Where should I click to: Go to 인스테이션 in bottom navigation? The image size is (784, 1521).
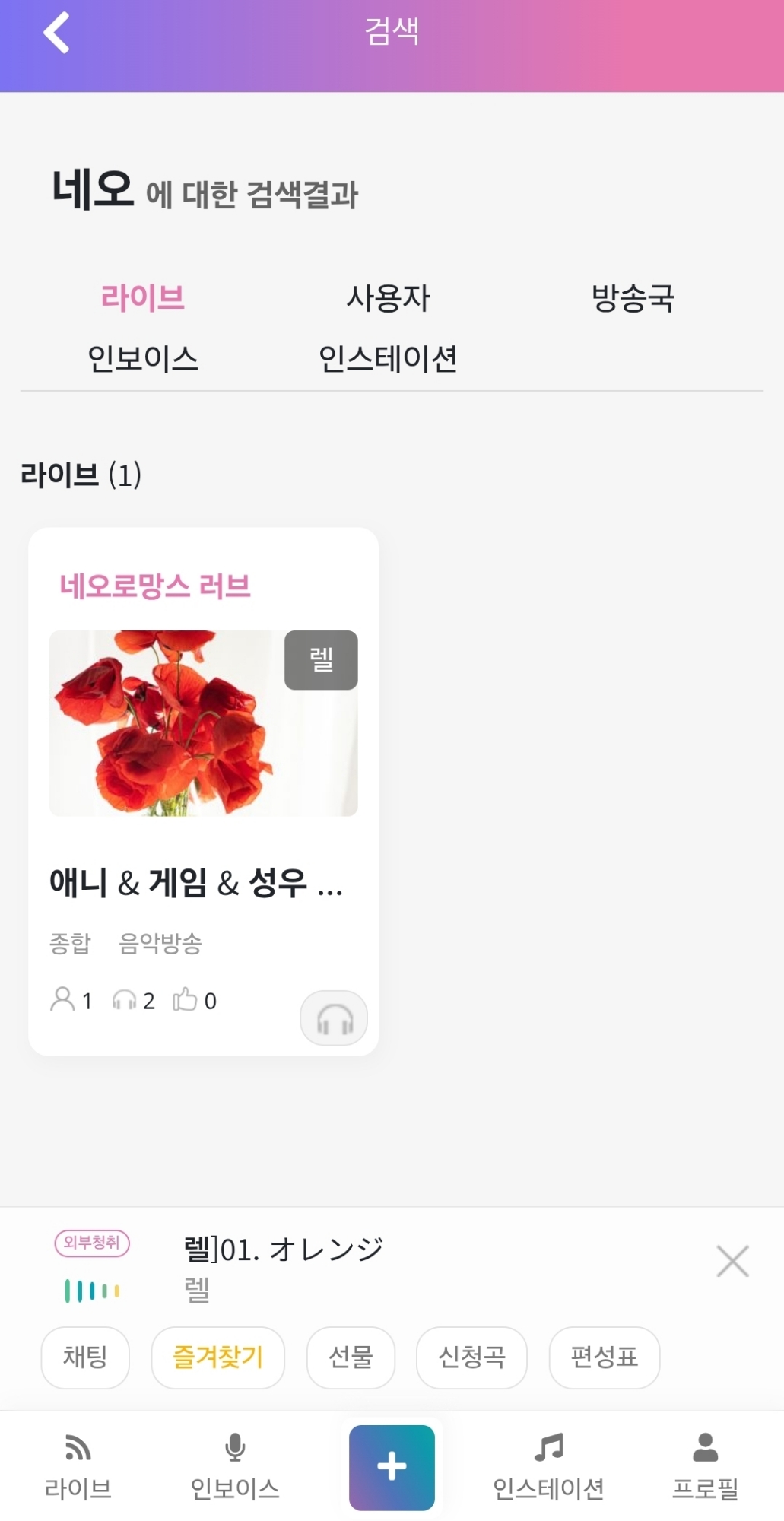click(548, 1468)
